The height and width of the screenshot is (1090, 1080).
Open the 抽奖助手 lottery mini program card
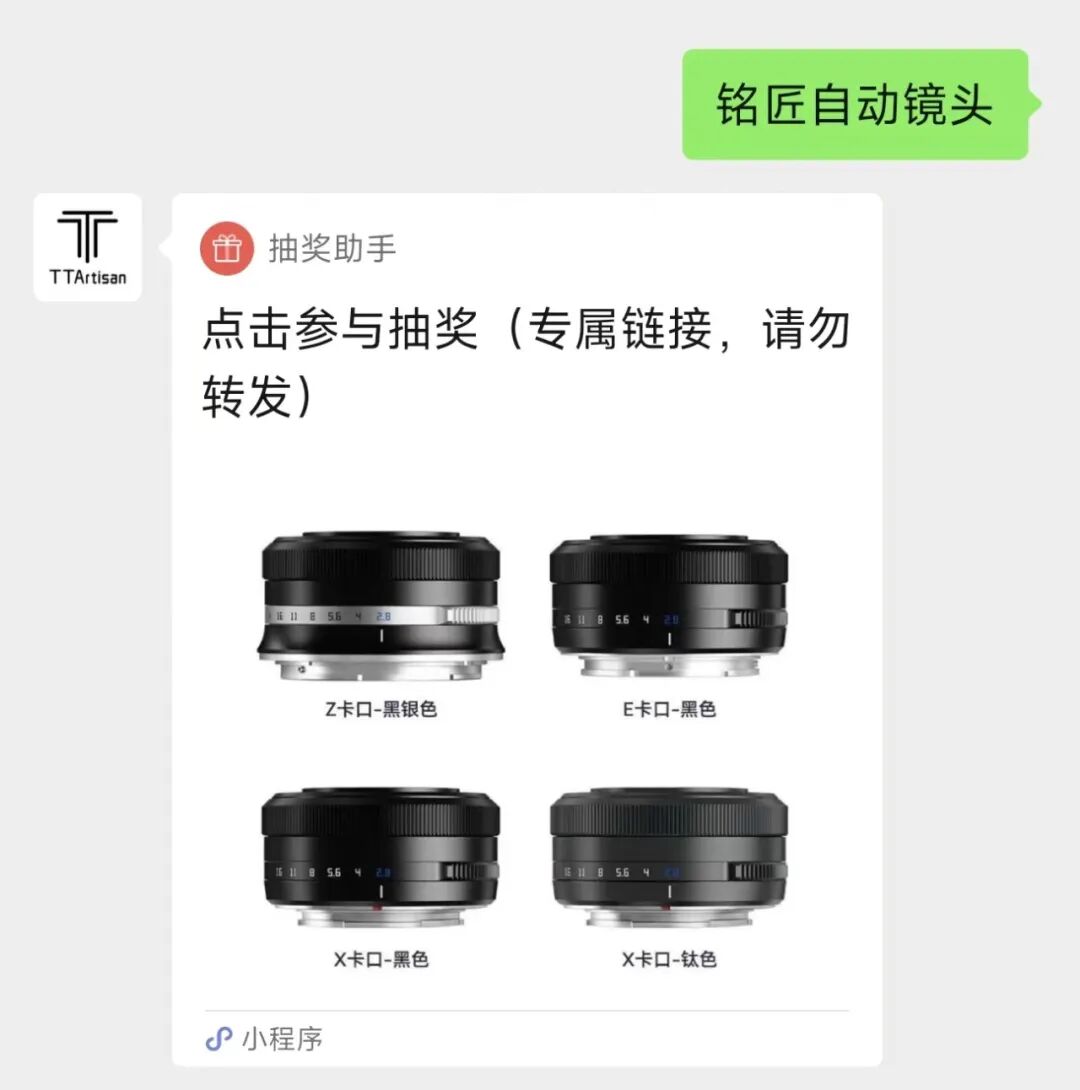(x=527, y=630)
